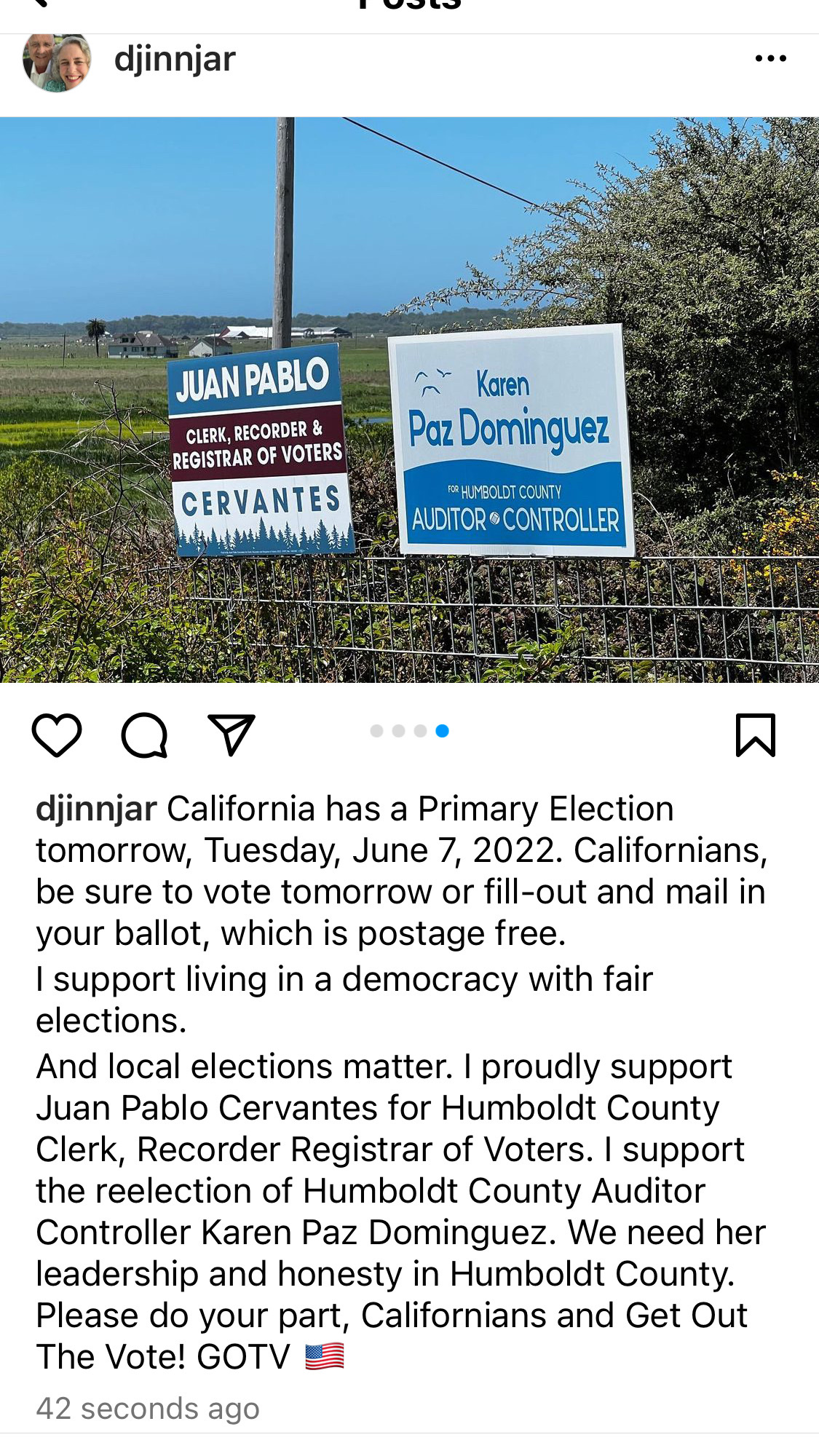Open comments with the speech bubble icon
819x1456 pixels.
tap(144, 735)
